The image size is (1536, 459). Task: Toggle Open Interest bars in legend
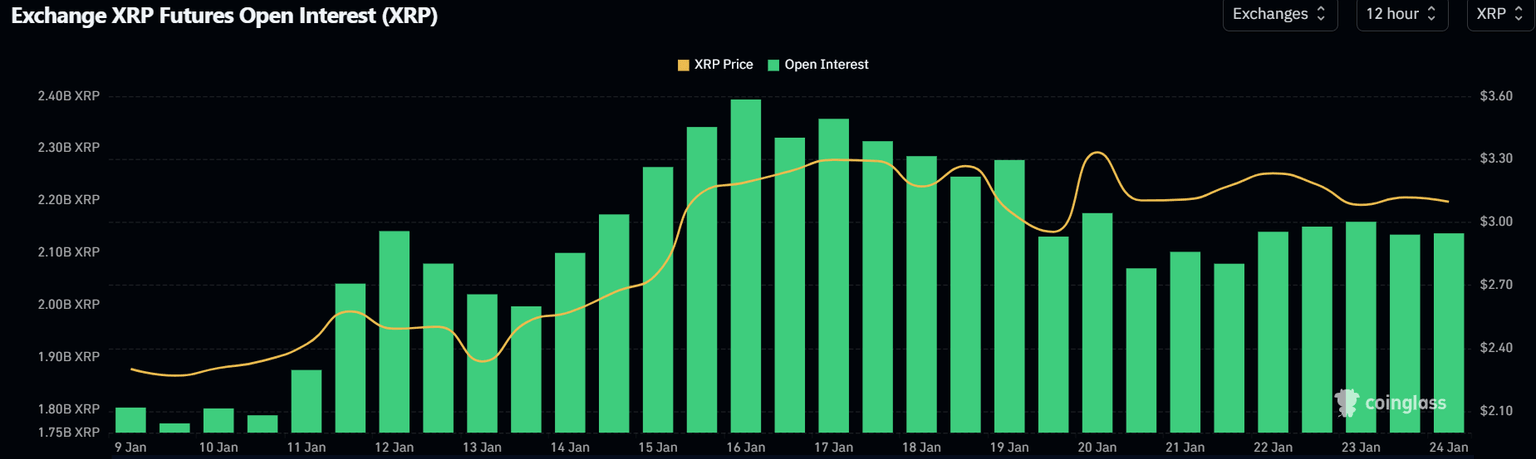[817, 64]
